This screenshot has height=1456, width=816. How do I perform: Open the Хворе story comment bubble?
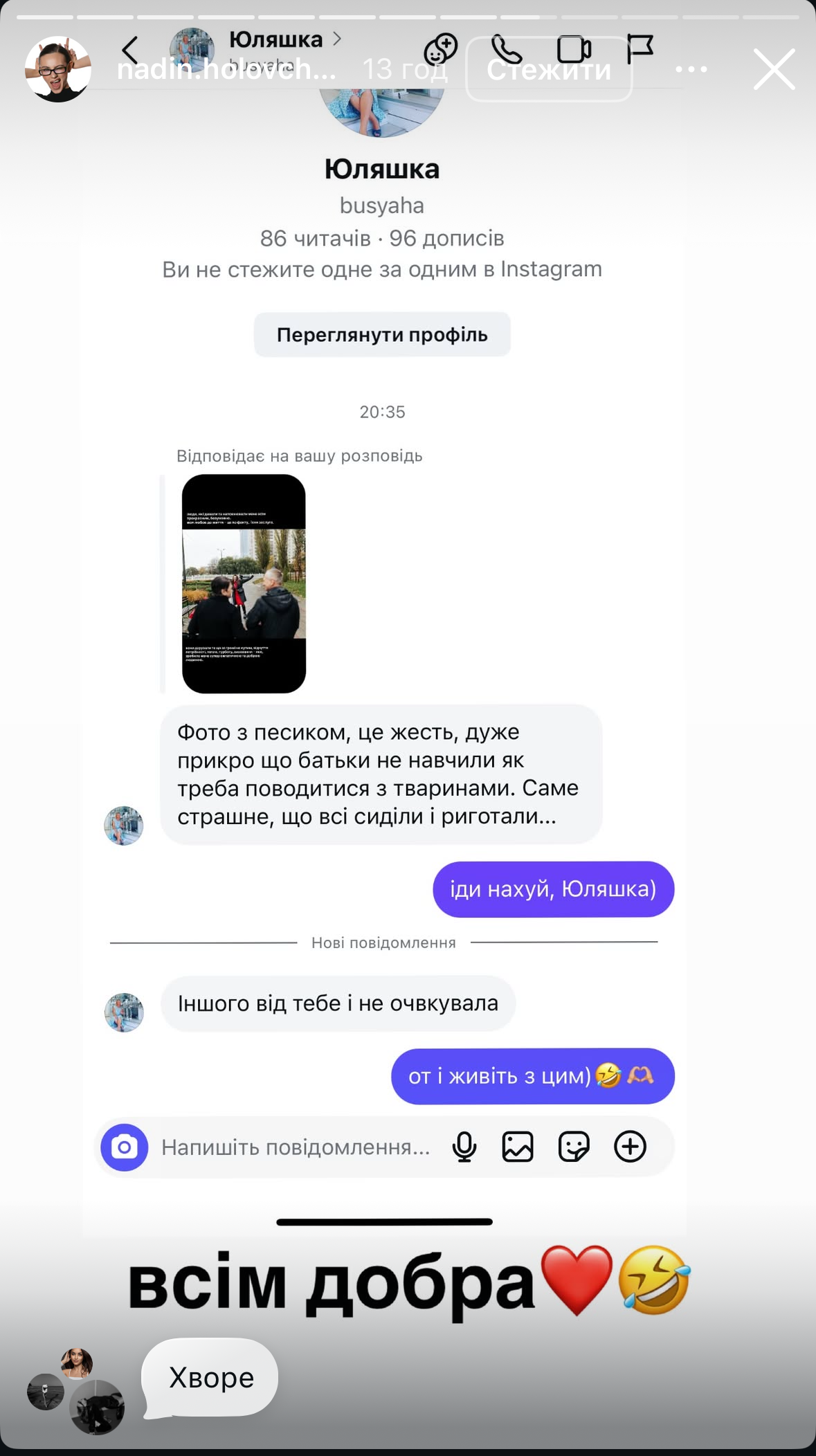pos(210,1377)
